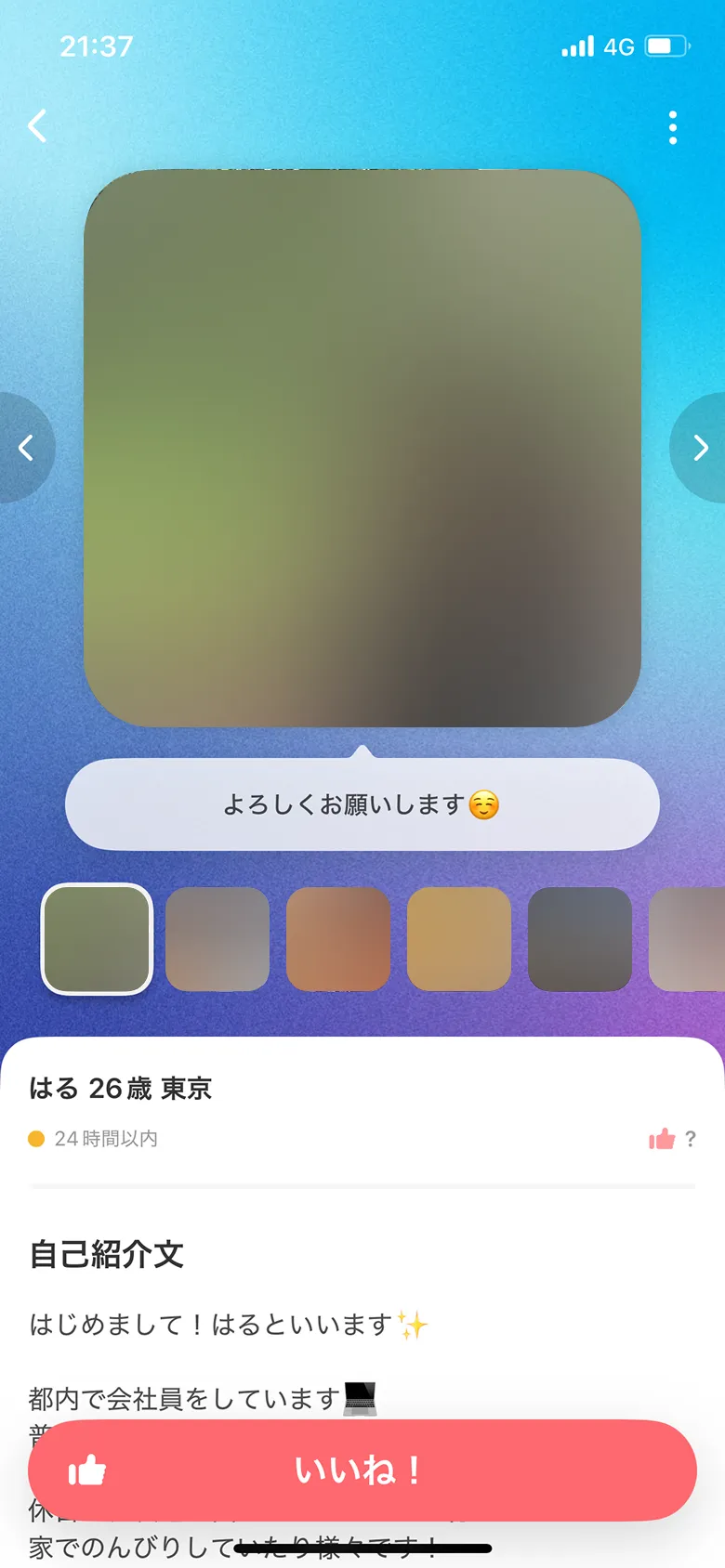Tap the thumbs-up like icon near the question mark
Screen dimensions: 725x1568
pos(662,1139)
